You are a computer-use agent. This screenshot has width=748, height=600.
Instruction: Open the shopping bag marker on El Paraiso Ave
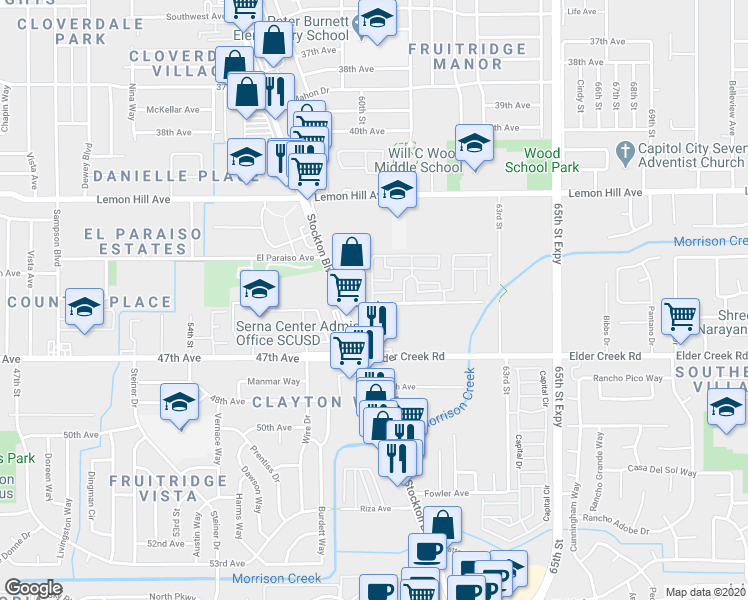pos(351,250)
